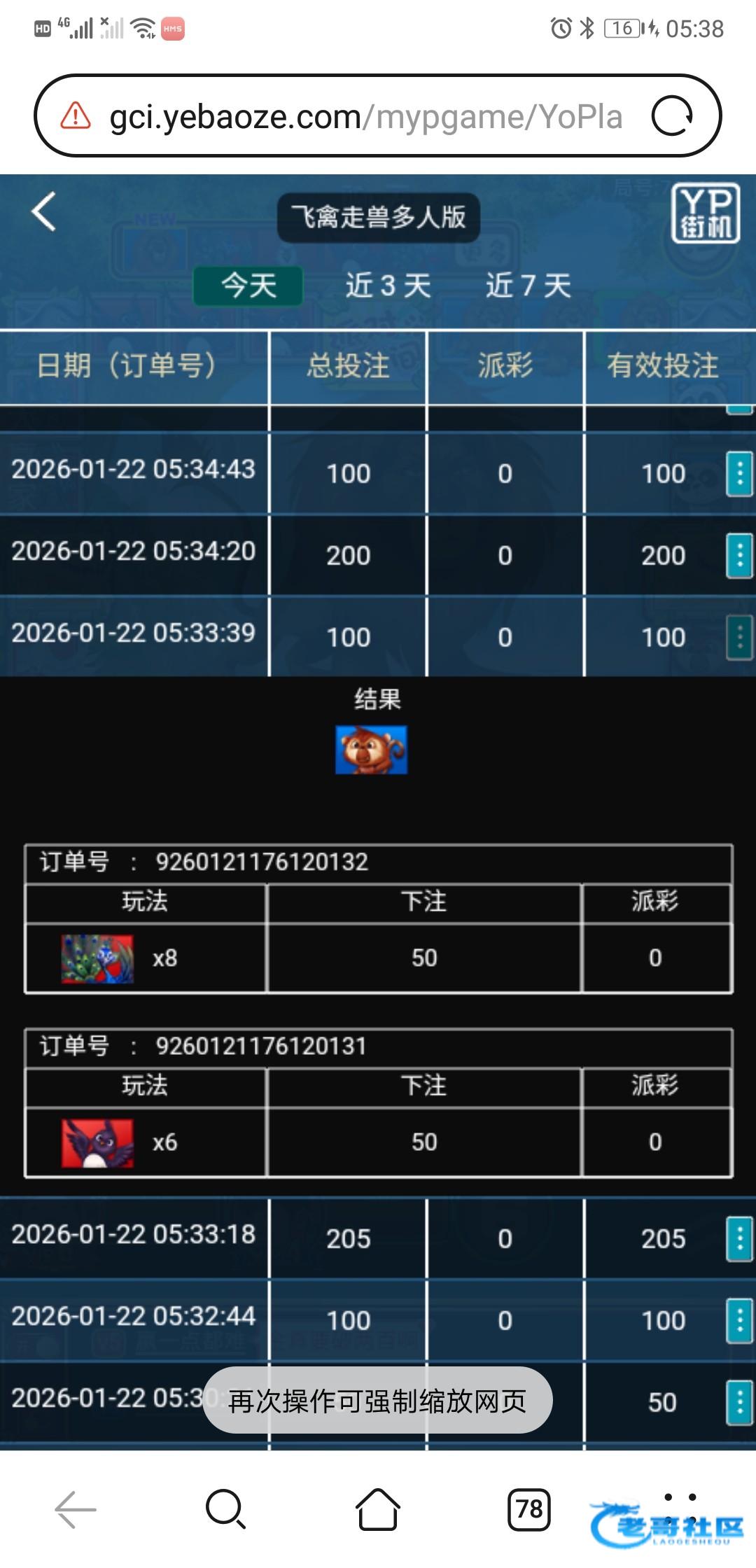Viewport: 756px width, 1568px height.
Task: Go back using the top-left arrow
Action: pyautogui.click(x=44, y=211)
